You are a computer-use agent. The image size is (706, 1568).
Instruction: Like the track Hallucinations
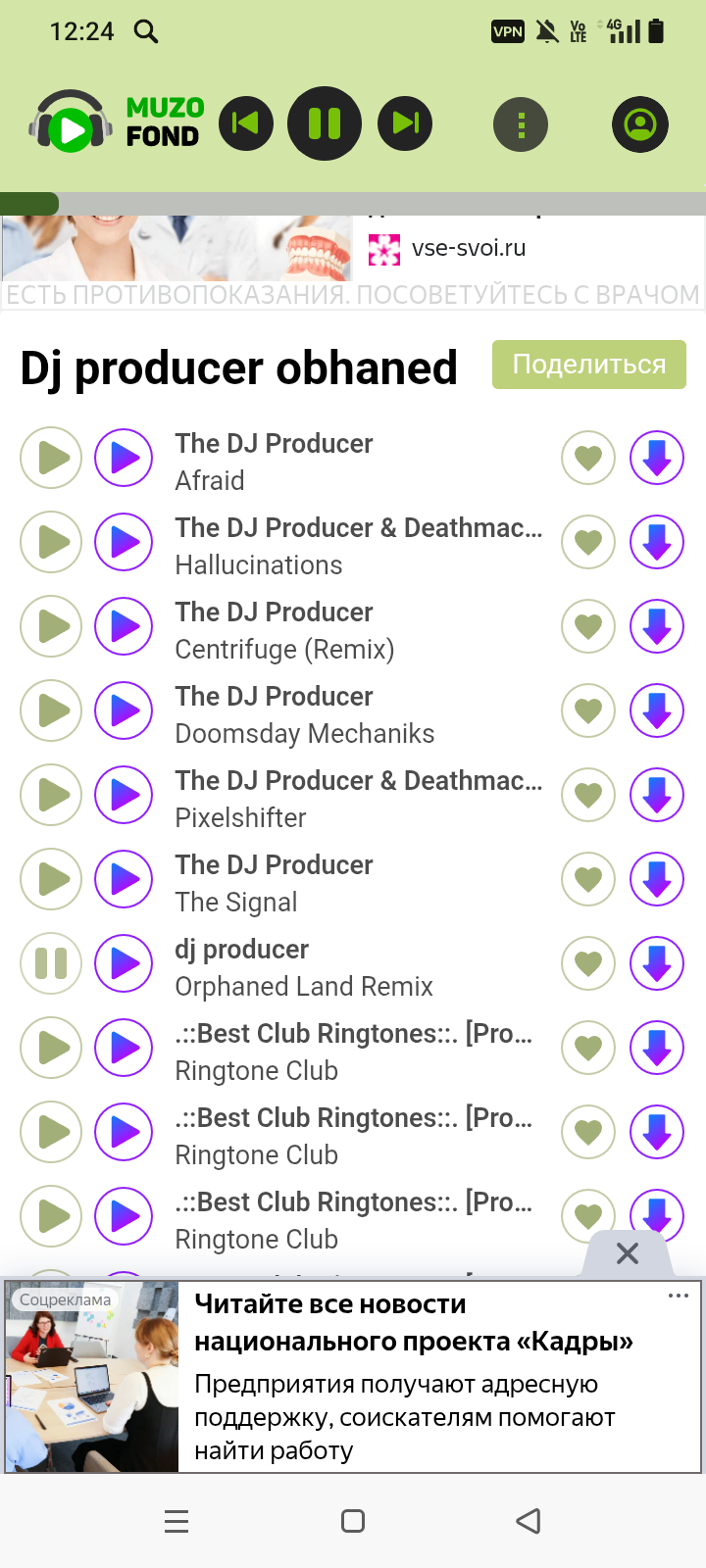click(x=588, y=542)
